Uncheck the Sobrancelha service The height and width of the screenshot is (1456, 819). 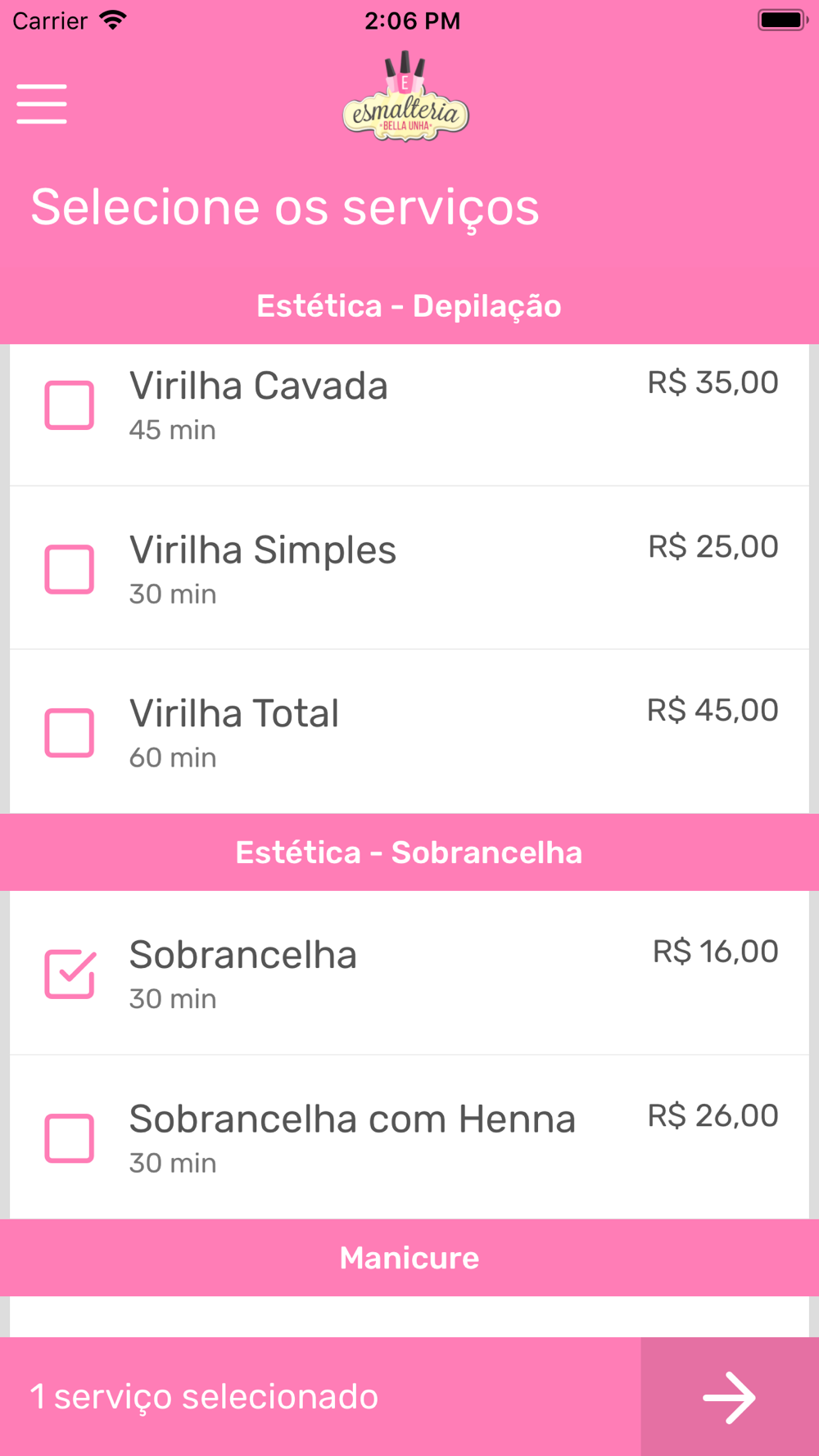(70, 974)
